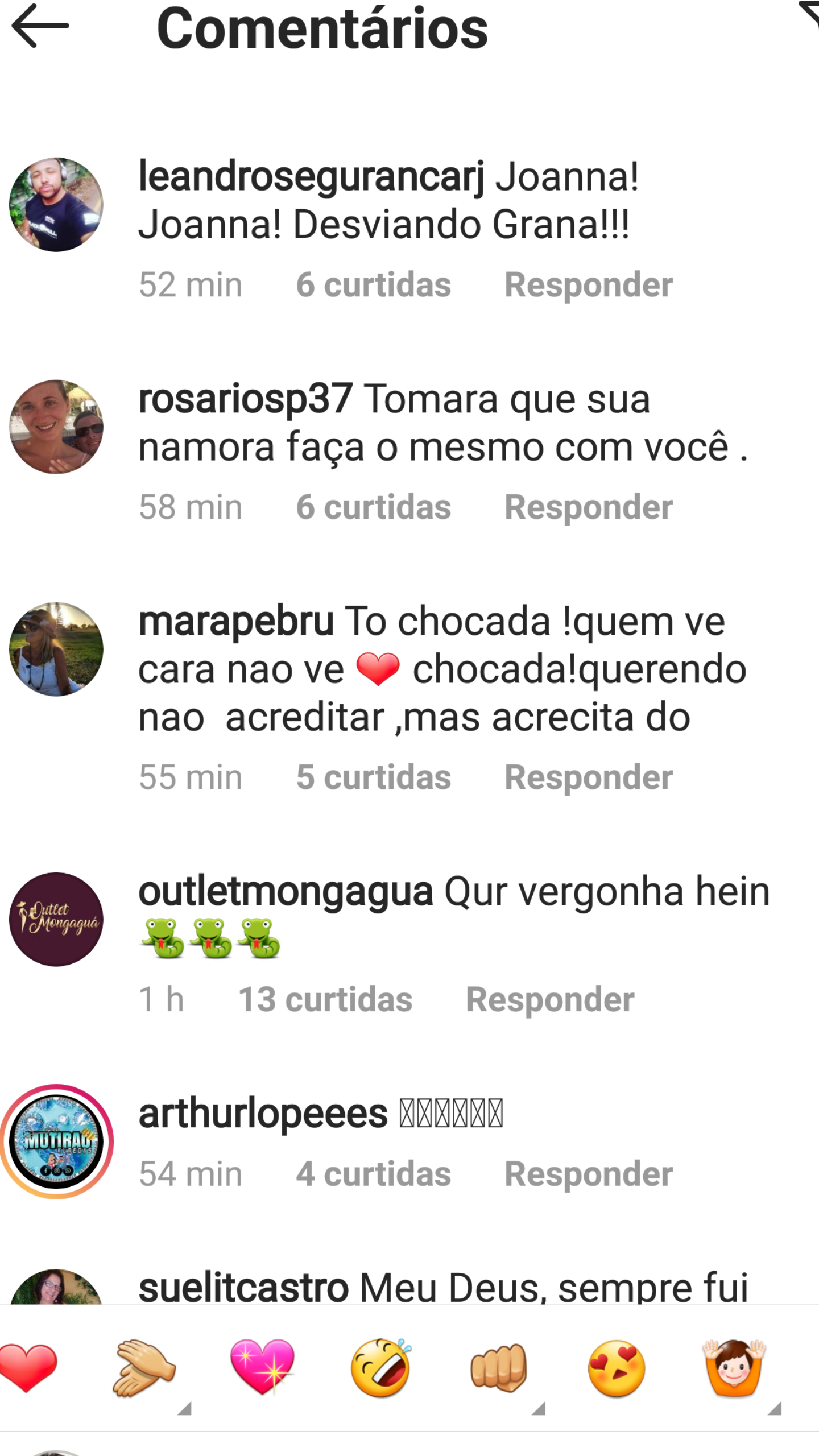
Task: Insert the fist bump emoji
Action: tap(499, 1368)
